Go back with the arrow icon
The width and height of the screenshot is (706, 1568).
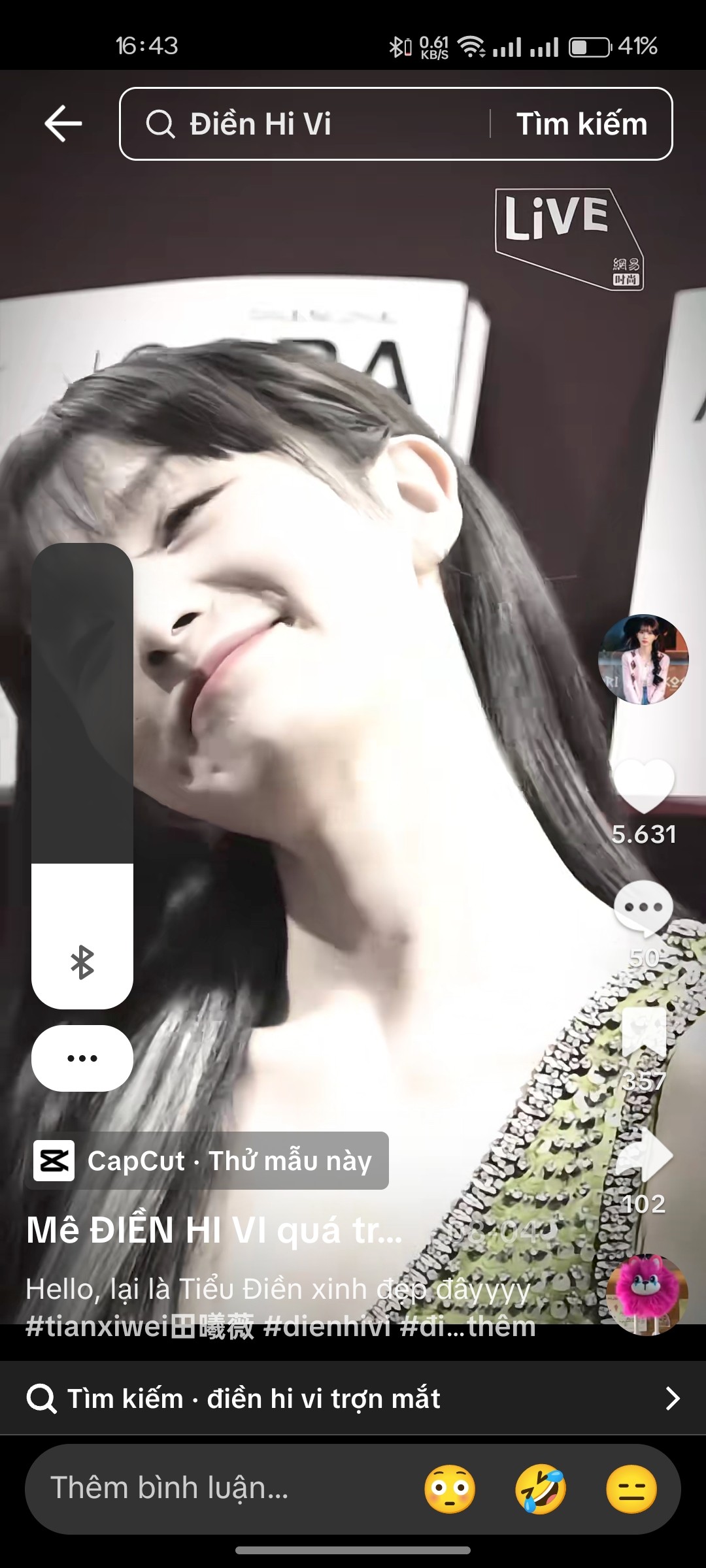pyautogui.click(x=63, y=123)
